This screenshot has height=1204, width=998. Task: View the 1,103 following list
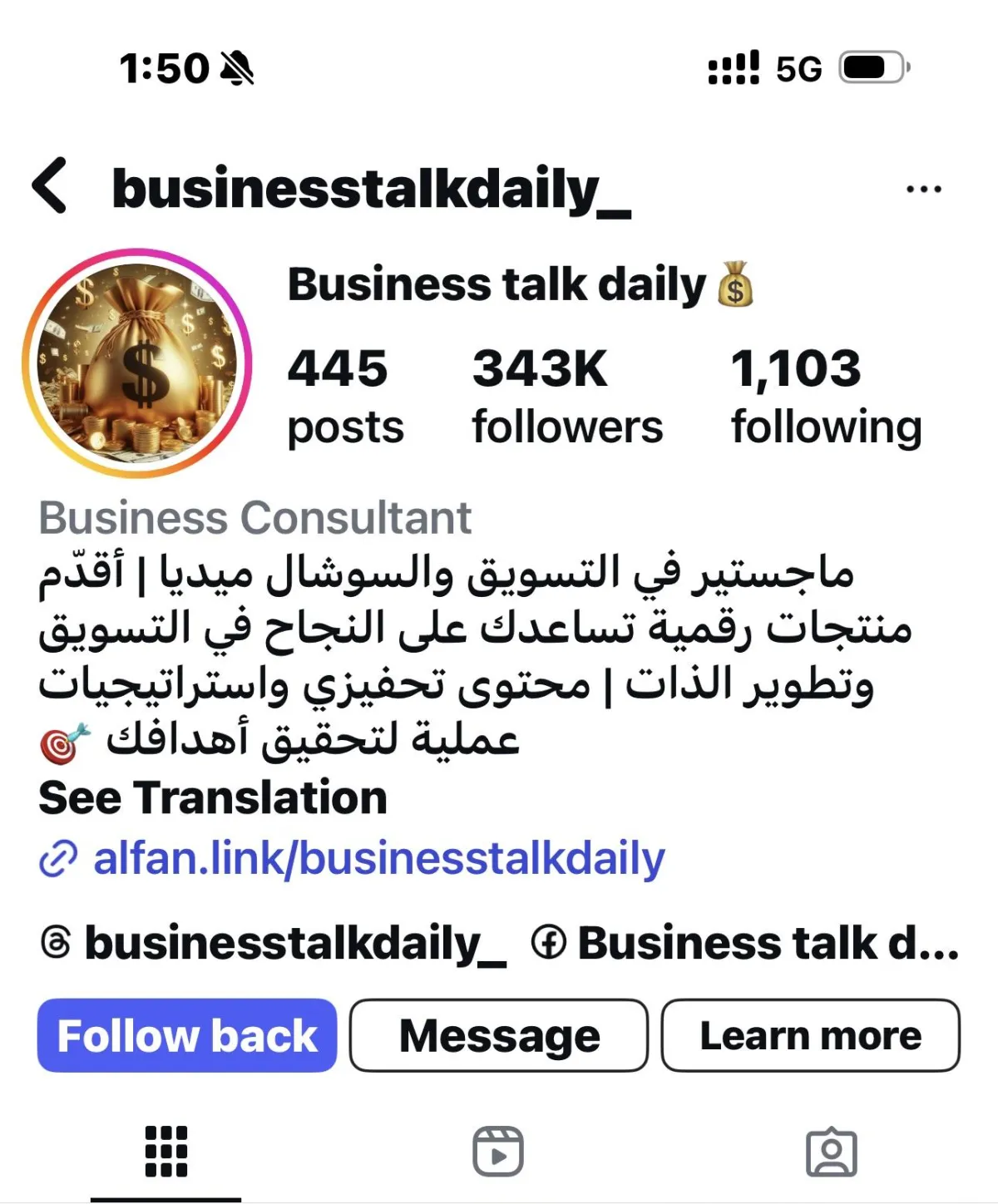(x=826, y=397)
